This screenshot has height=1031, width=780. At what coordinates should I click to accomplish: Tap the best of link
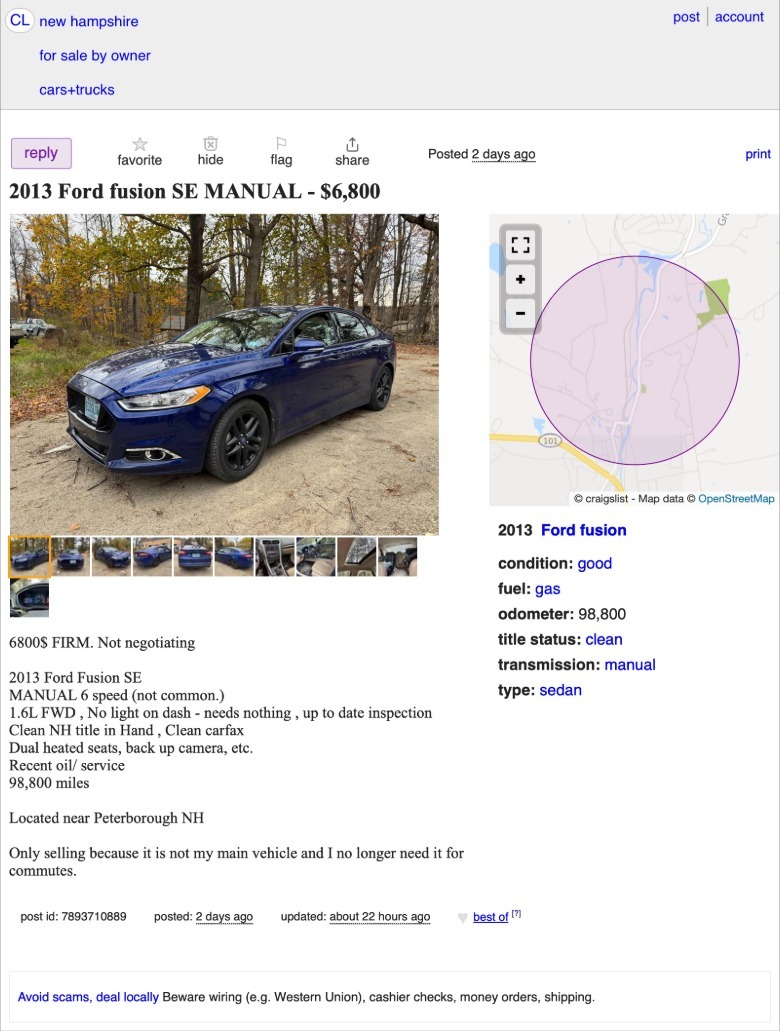point(490,917)
